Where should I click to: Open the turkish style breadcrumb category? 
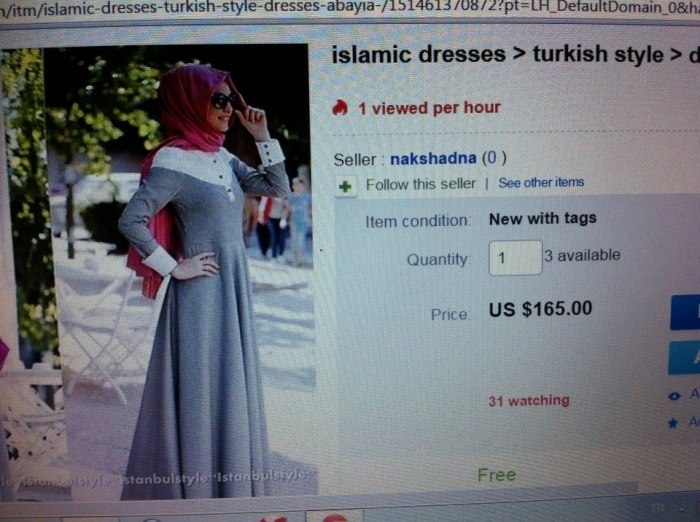point(597,53)
